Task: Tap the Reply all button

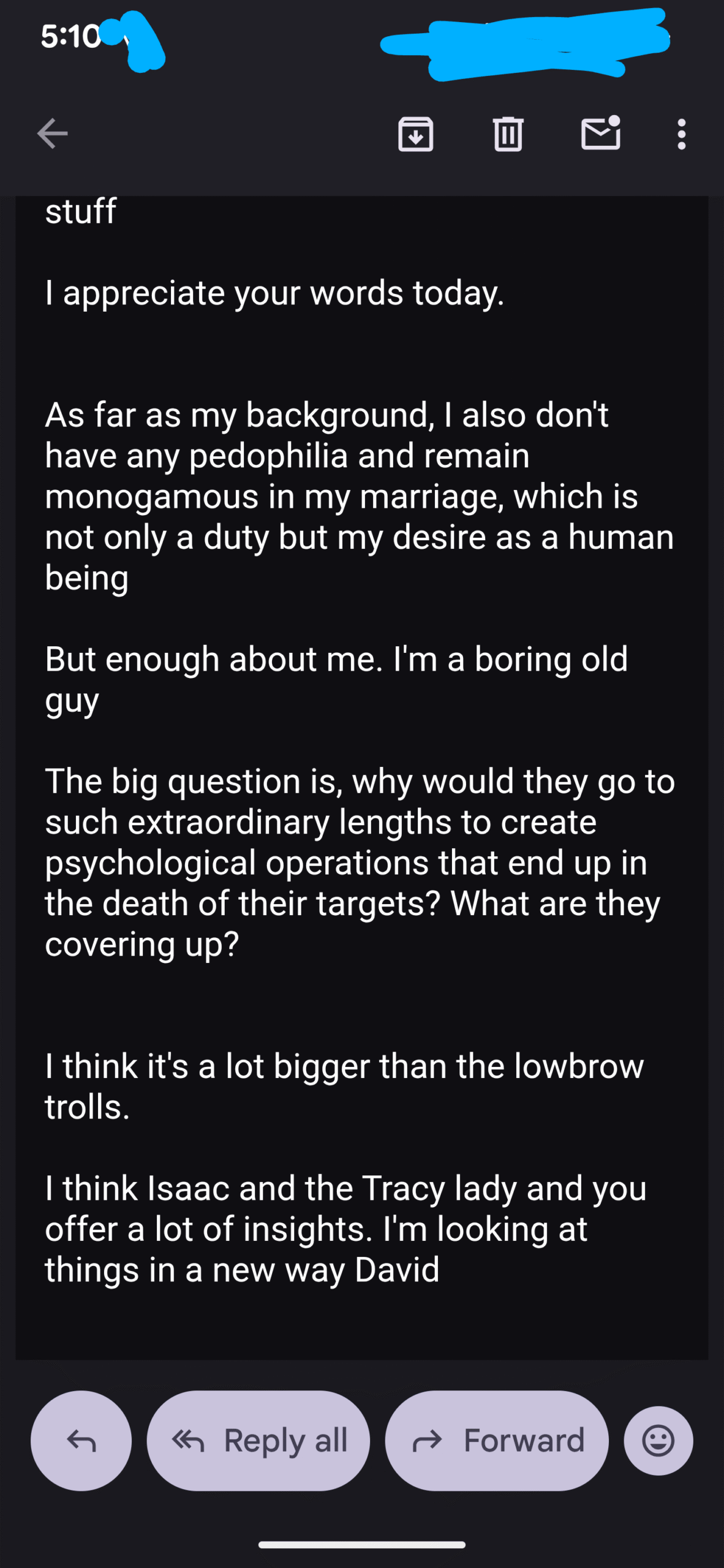Action: [258, 1441]
